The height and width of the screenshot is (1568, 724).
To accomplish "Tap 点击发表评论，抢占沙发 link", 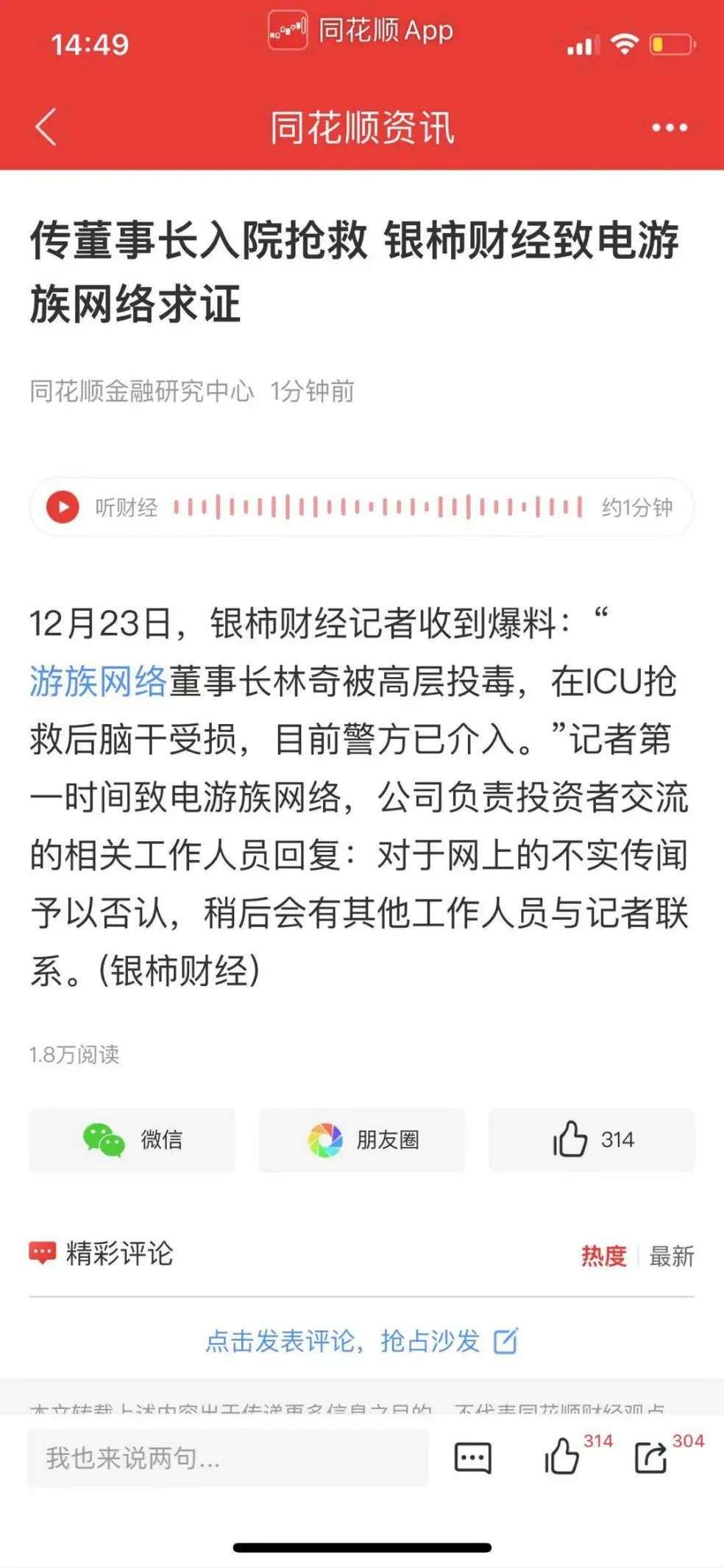I will point(362,1341).
